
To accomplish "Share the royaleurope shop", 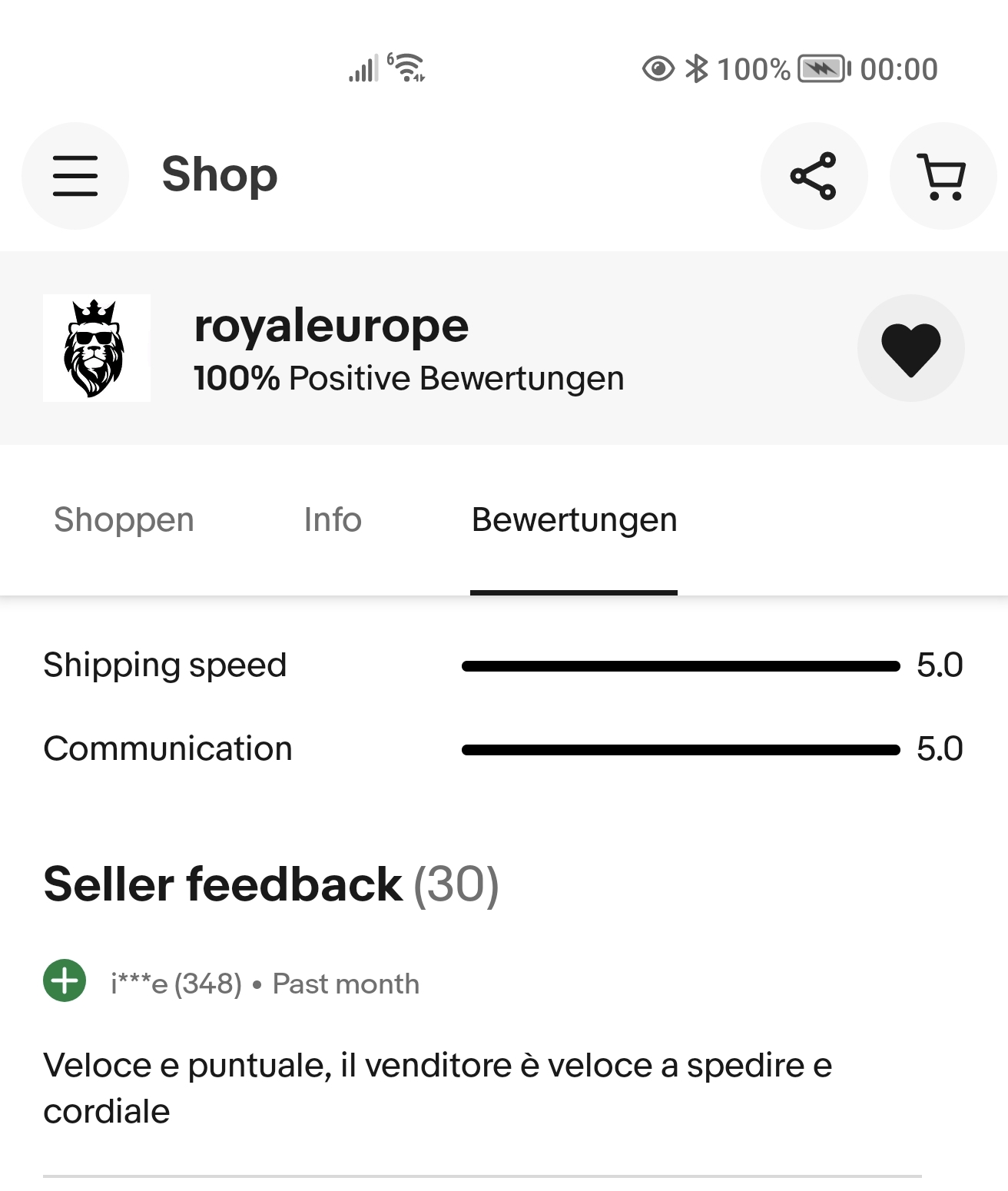I will pyautogui.click(x=814, y=176).
